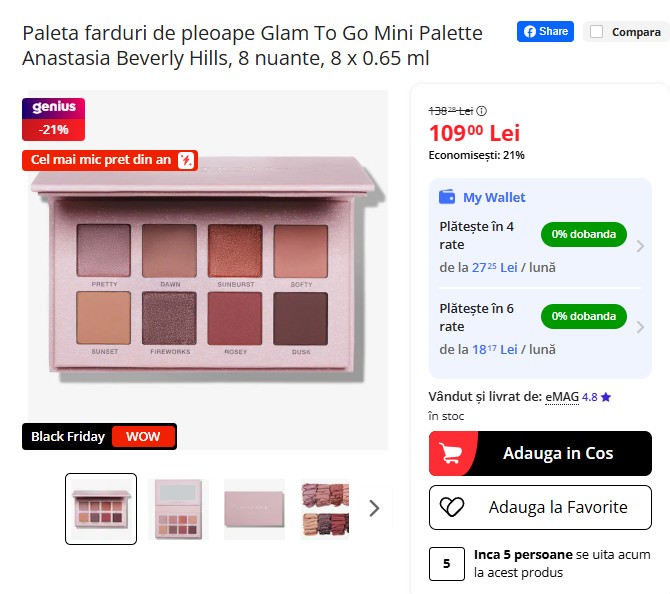Select the thumbnail with open palette and mirror
The height and width of the screenshot is (594, 670).
coord(178,509)
